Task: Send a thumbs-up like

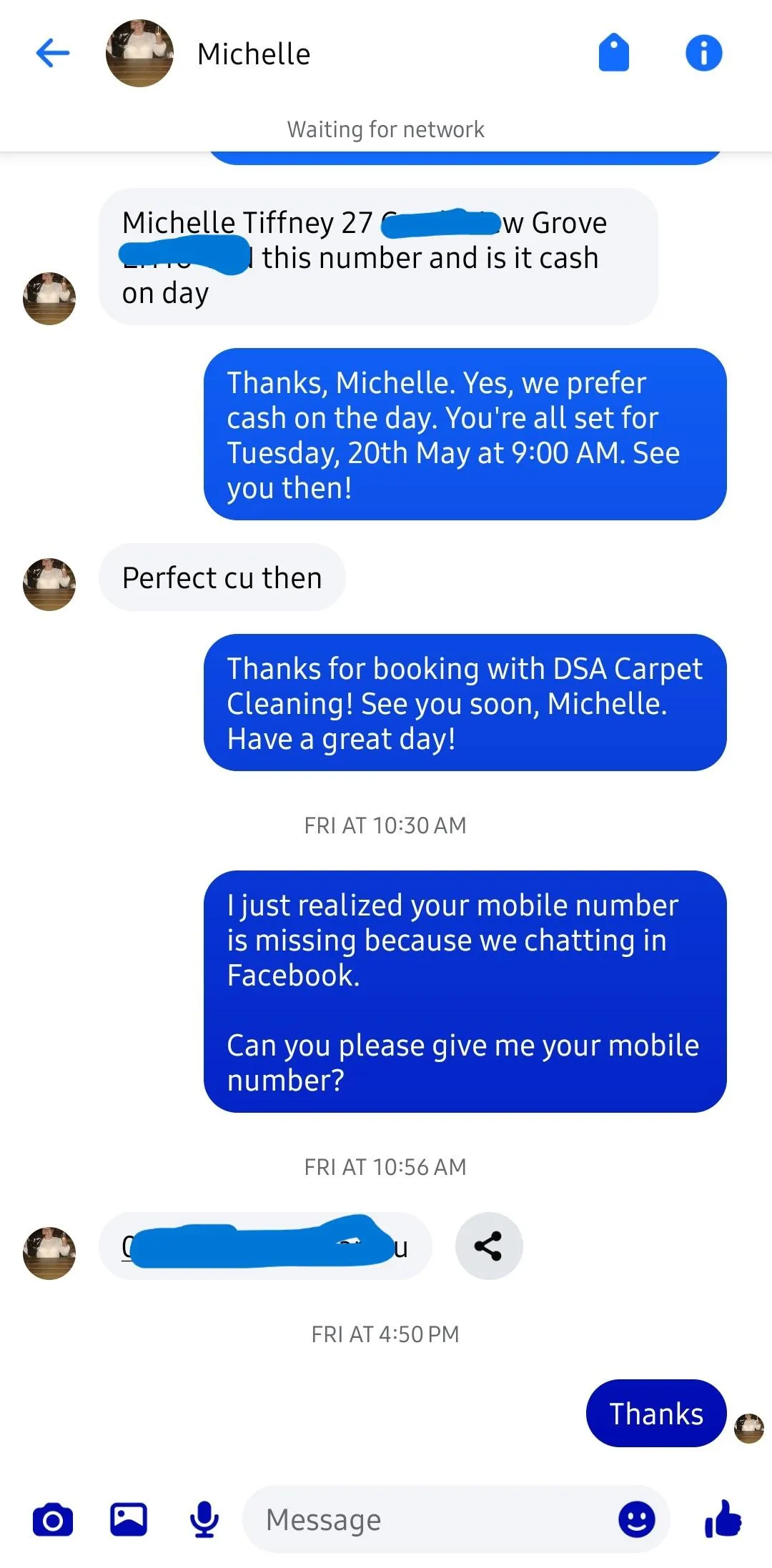Action: coord(723,1519)
